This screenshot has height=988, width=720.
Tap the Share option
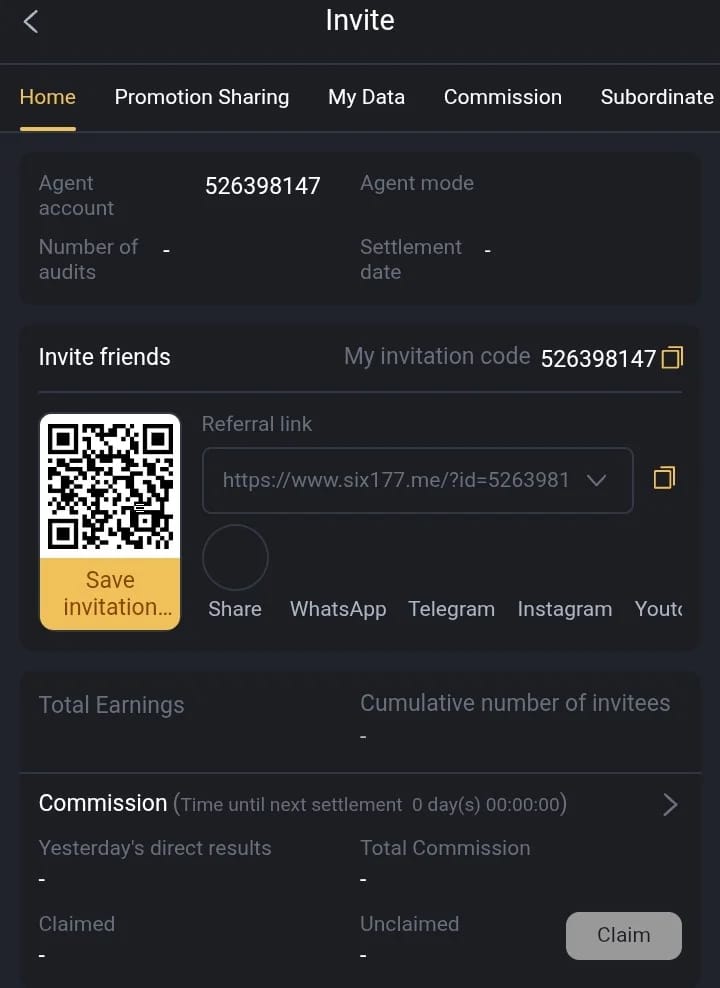point(235,574)
